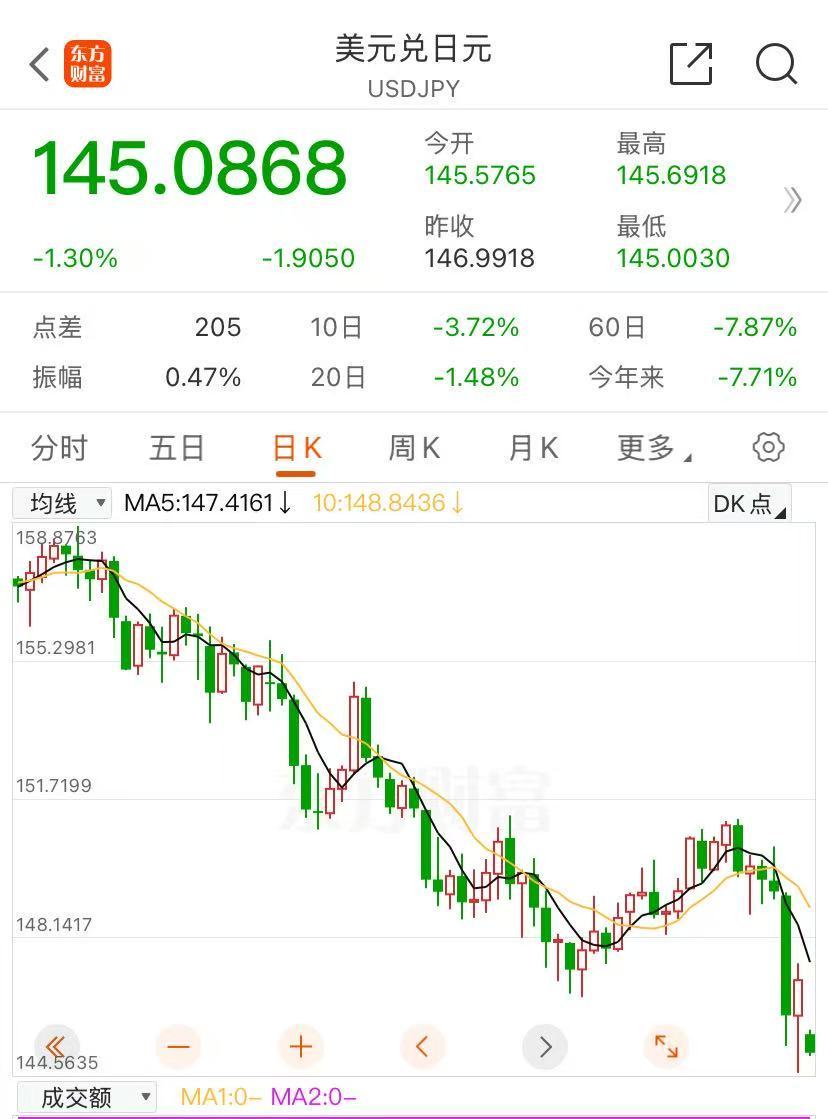
Task: Expand chart to full screen
Action: [x=666, y=1047]
